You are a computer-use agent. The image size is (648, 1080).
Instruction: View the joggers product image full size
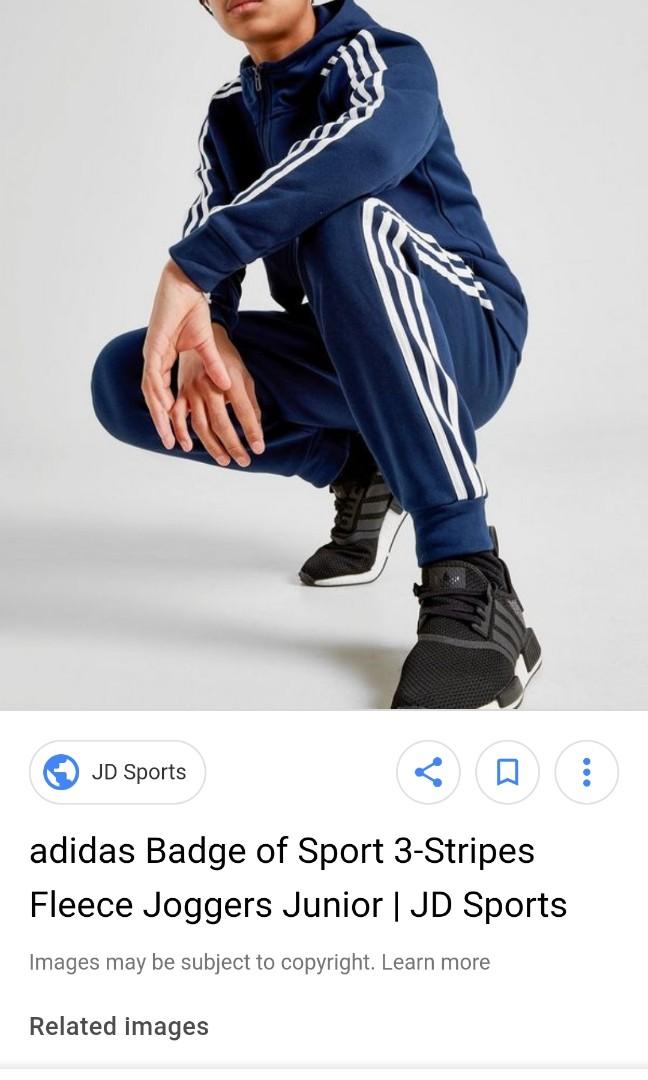[x=324, y=355]
